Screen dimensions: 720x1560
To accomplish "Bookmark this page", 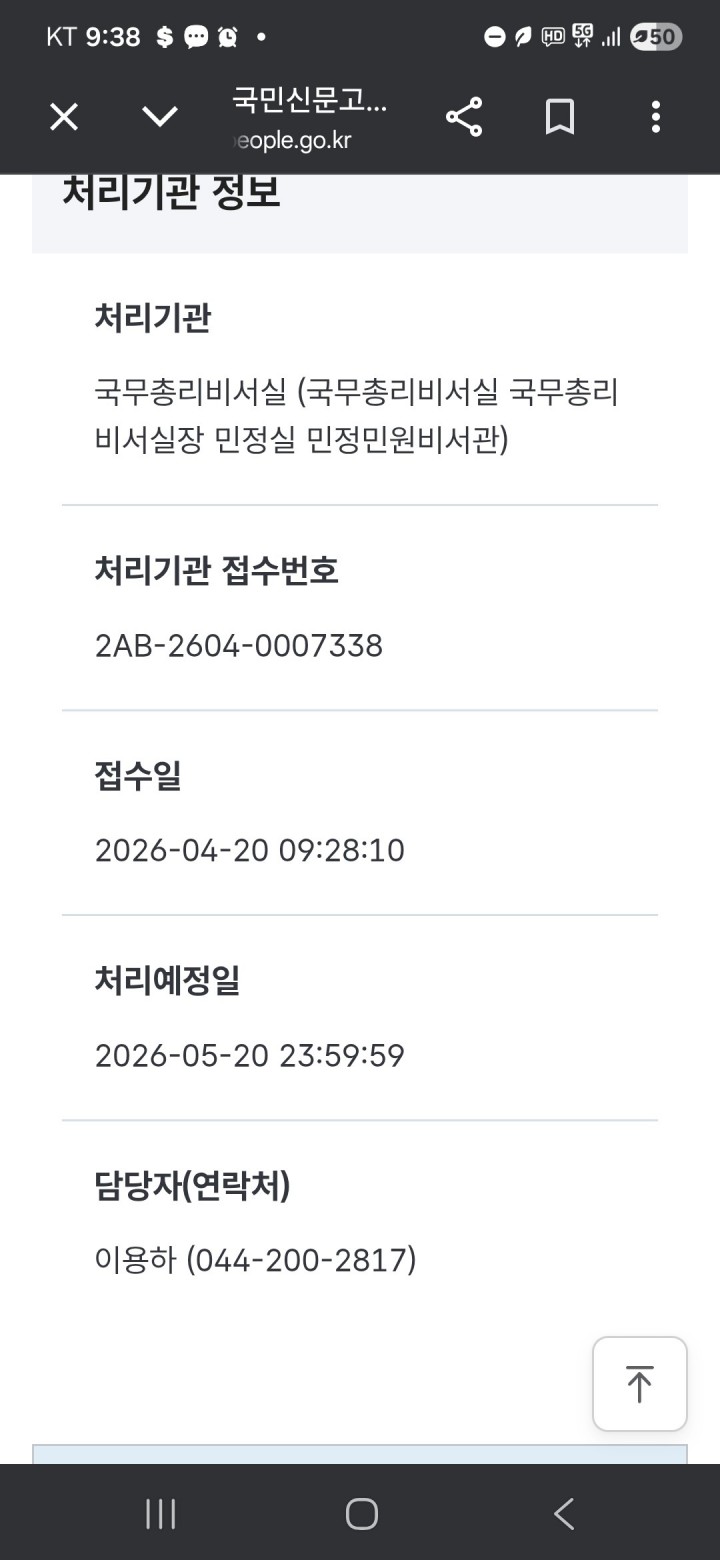I will 560,118.
